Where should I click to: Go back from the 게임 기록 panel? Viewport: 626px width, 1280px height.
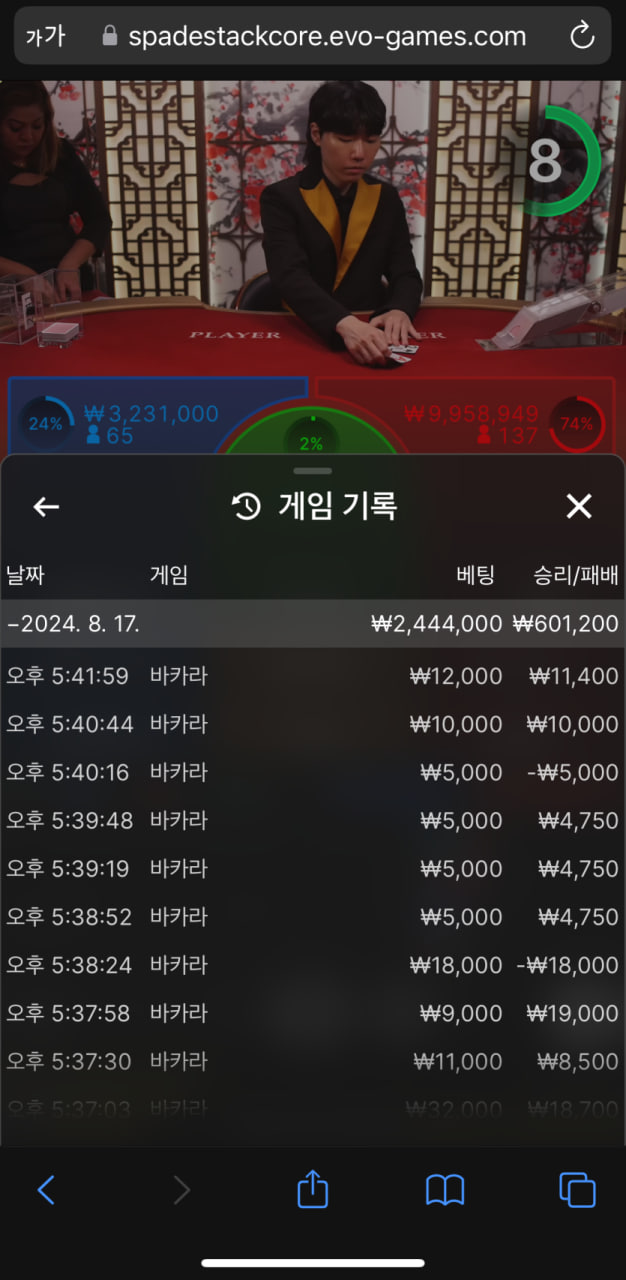pos(46,507)
